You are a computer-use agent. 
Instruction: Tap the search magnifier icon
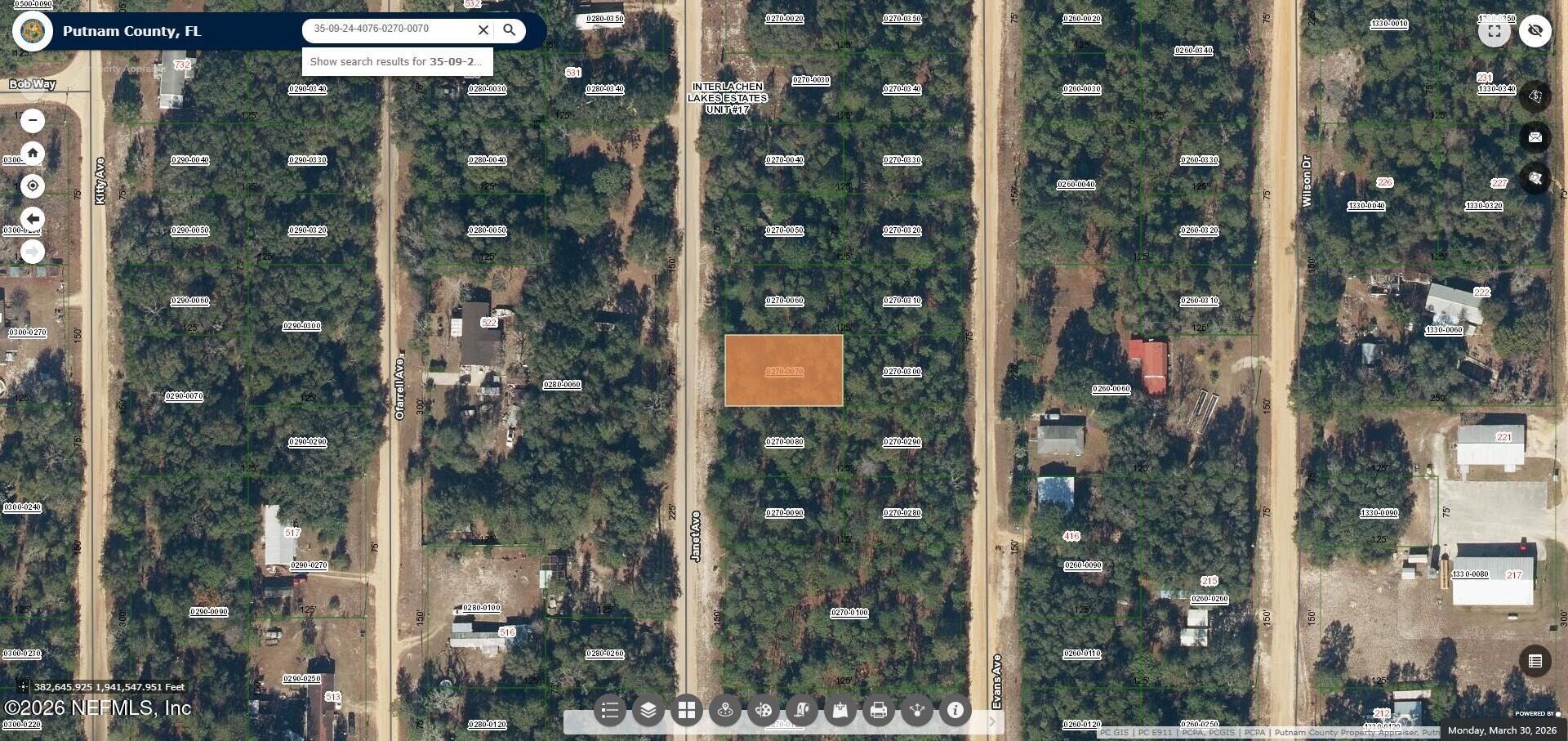pos(510,30)
